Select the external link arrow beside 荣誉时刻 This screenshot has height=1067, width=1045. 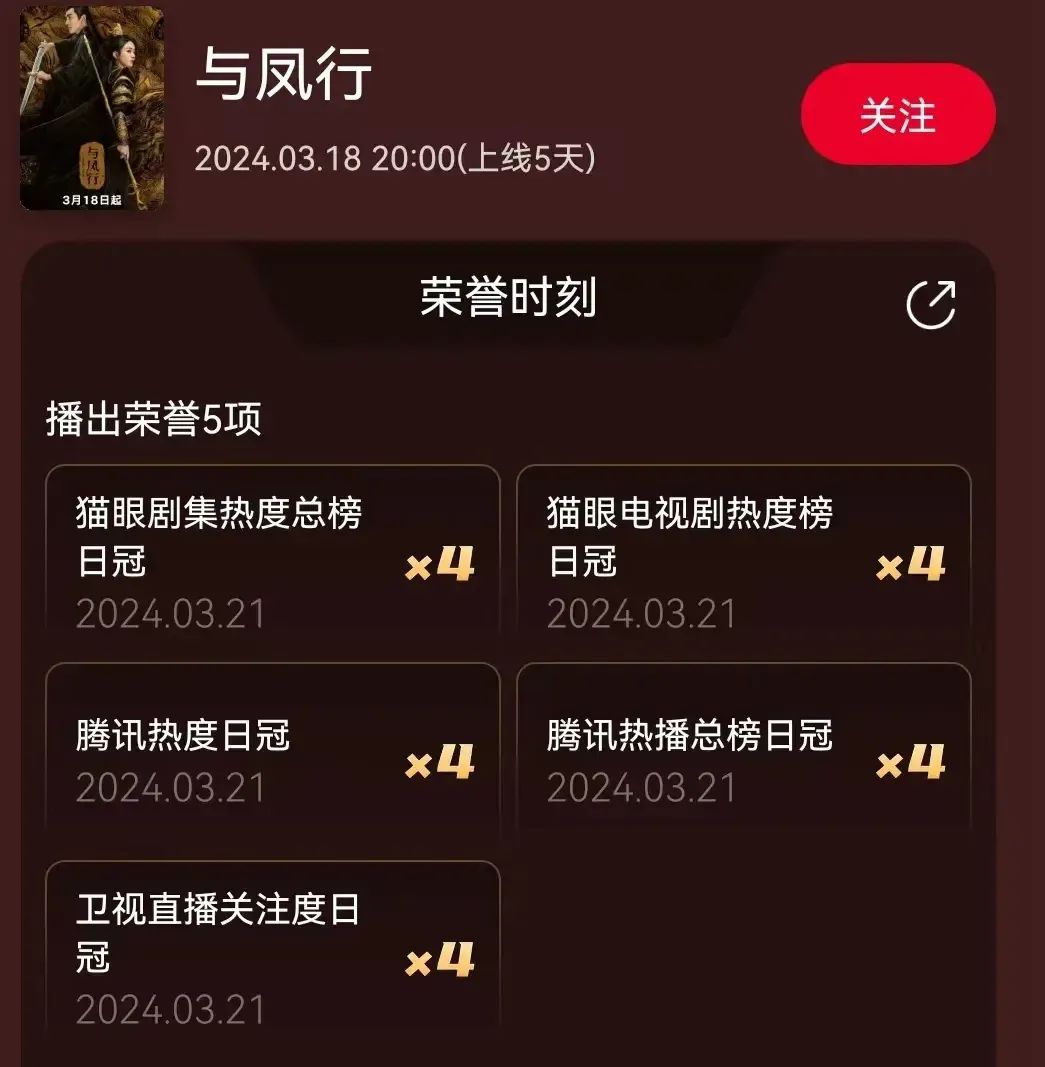[x=933, y=303]
